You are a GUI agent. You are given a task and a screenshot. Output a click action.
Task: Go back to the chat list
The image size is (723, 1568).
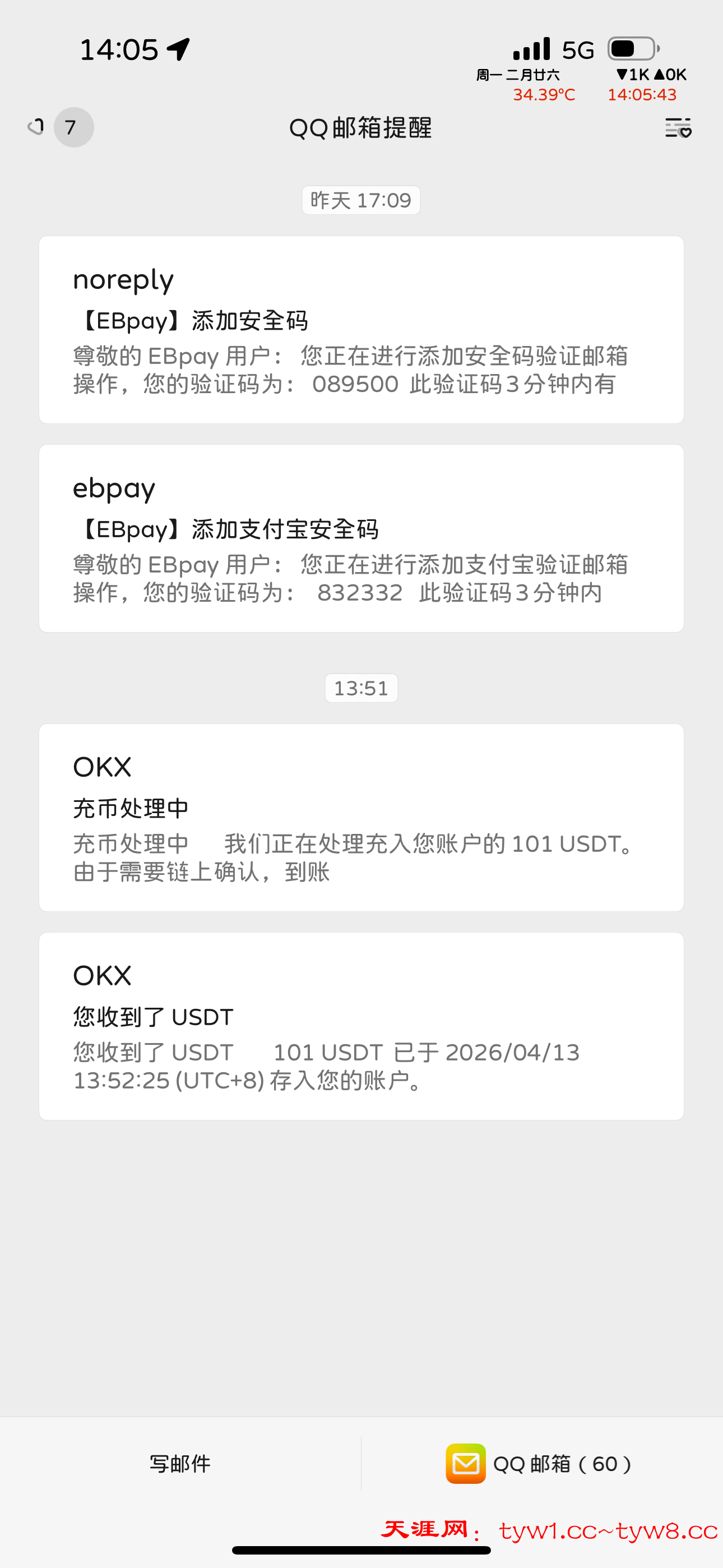click(36, 127)
